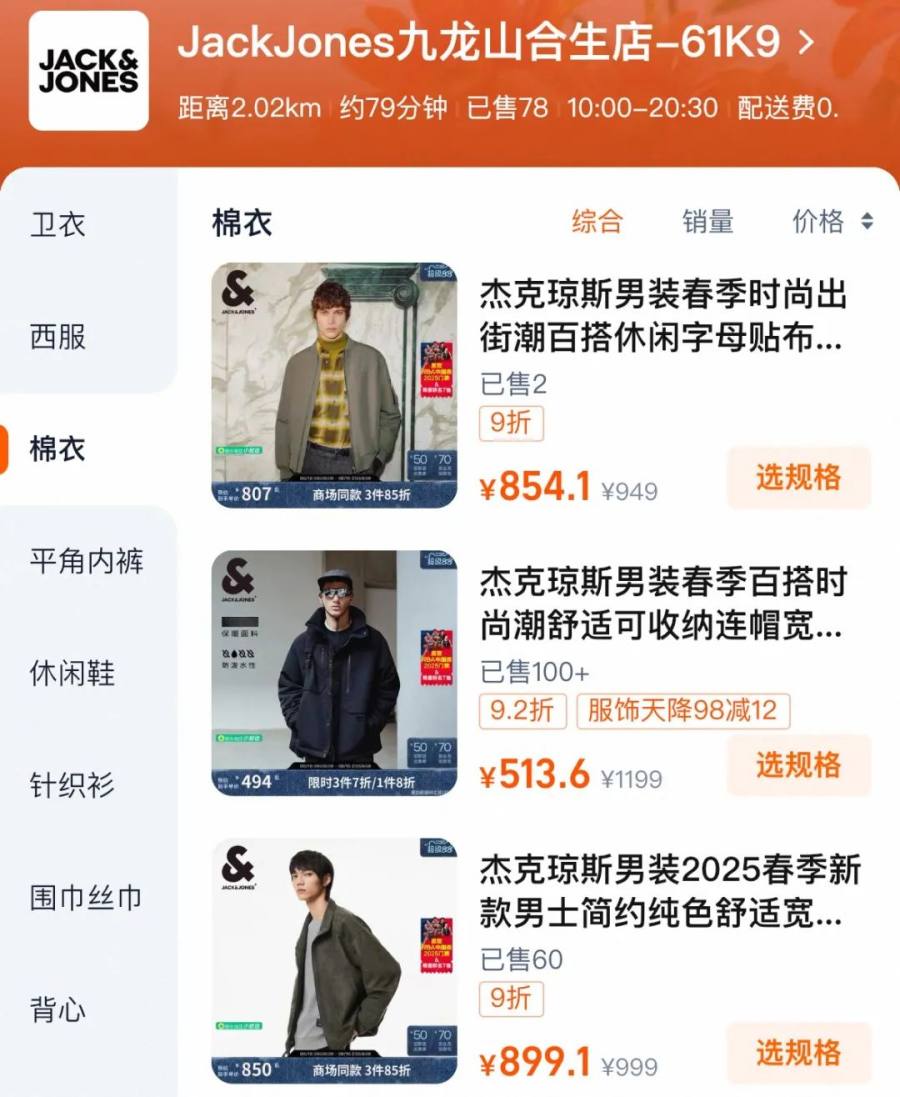Choose 选规格 for the ¥513.6 hooded jacket
This screenshot has height=1097, width=900.
(x=798, y=766)
